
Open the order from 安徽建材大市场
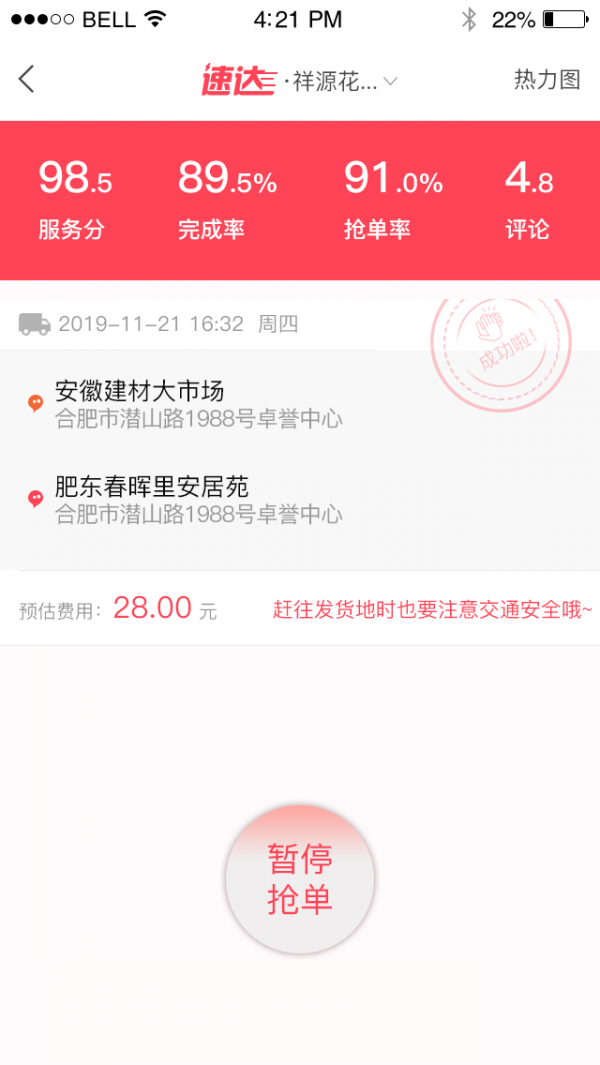click(x=200, y=402)
